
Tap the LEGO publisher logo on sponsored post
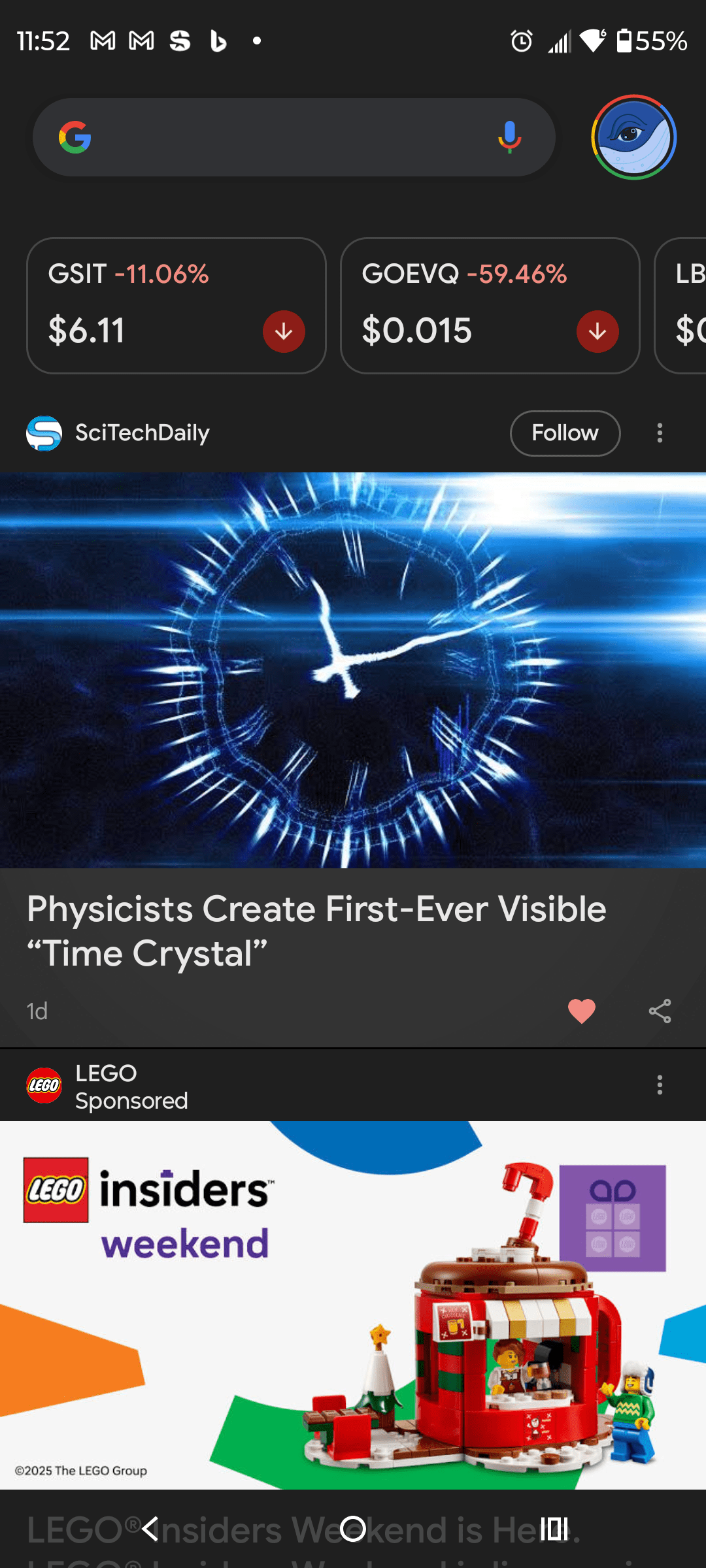click(x=44, y=1085)
